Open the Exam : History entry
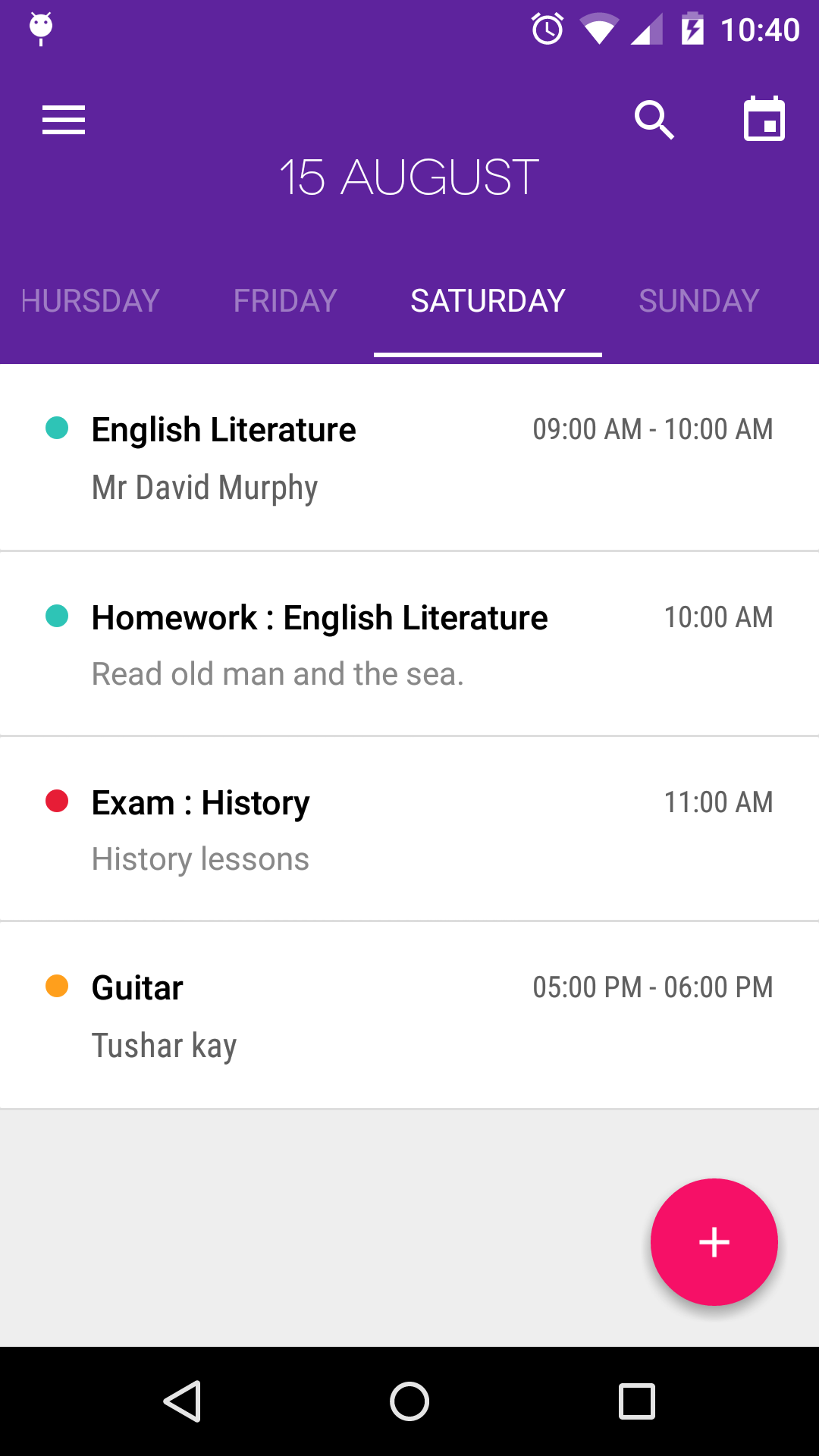The height and width of the screenshot is (1456, 819). pyautogui.click(x=409, y=828)
